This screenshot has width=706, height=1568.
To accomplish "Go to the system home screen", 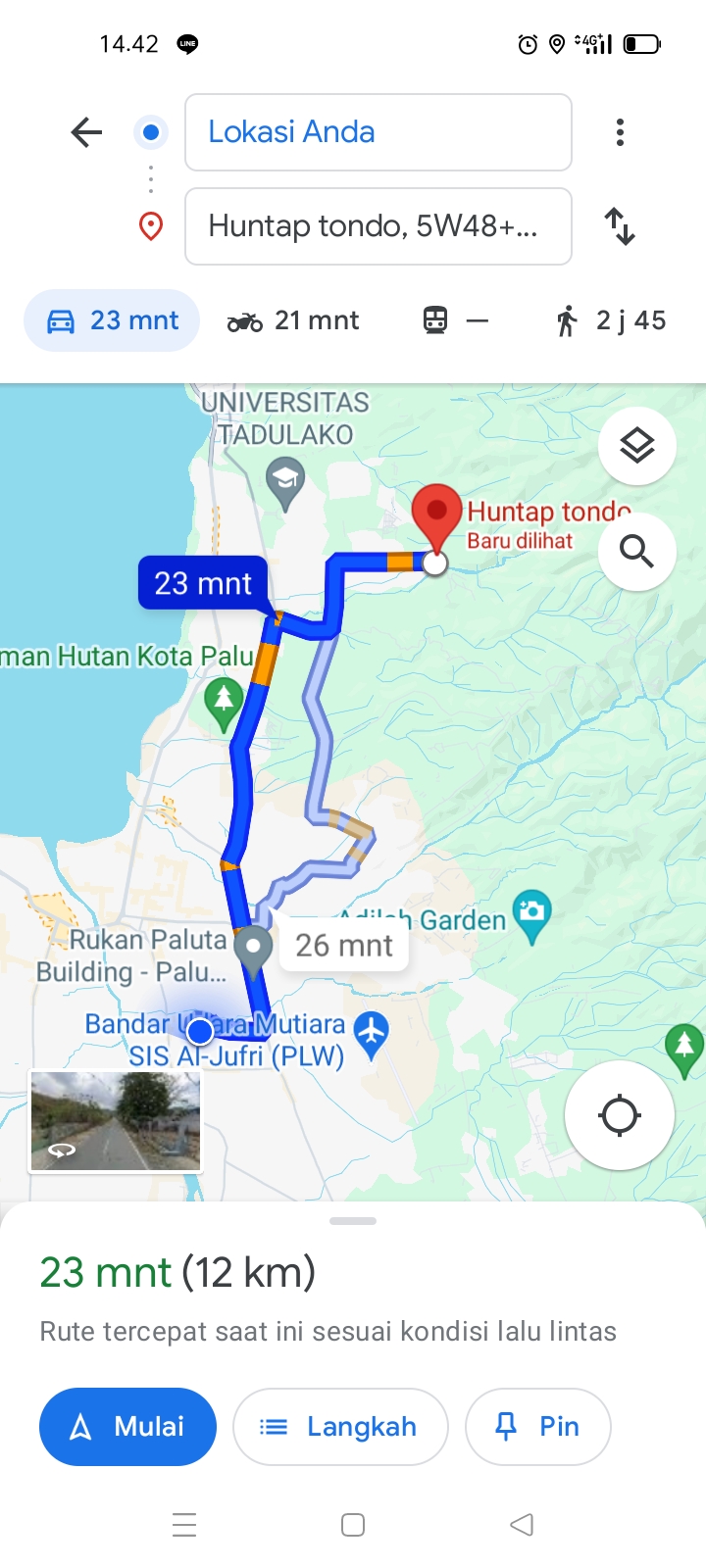I will [353, 1525].
